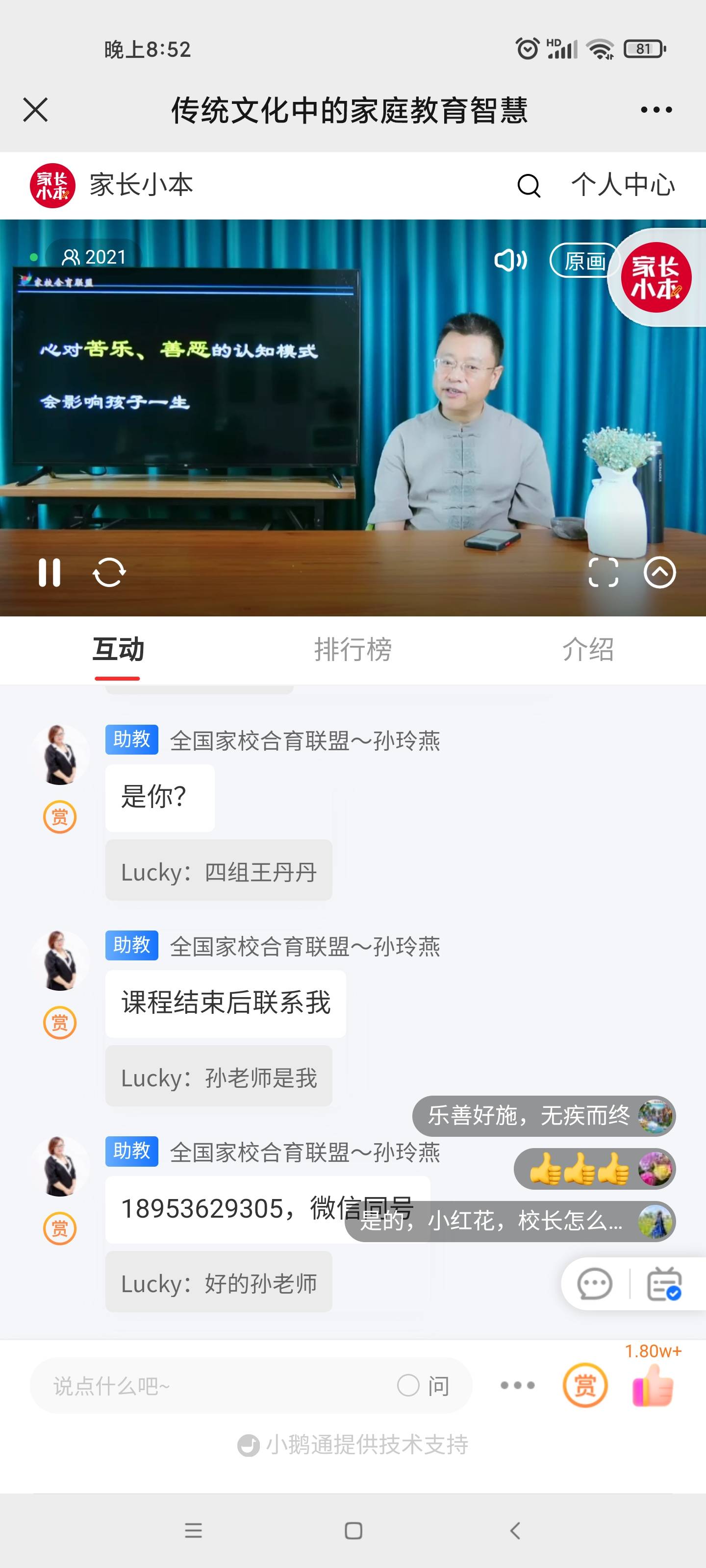Open more actions beside the chat input

pyautogui.click(x=517, y=1387)
